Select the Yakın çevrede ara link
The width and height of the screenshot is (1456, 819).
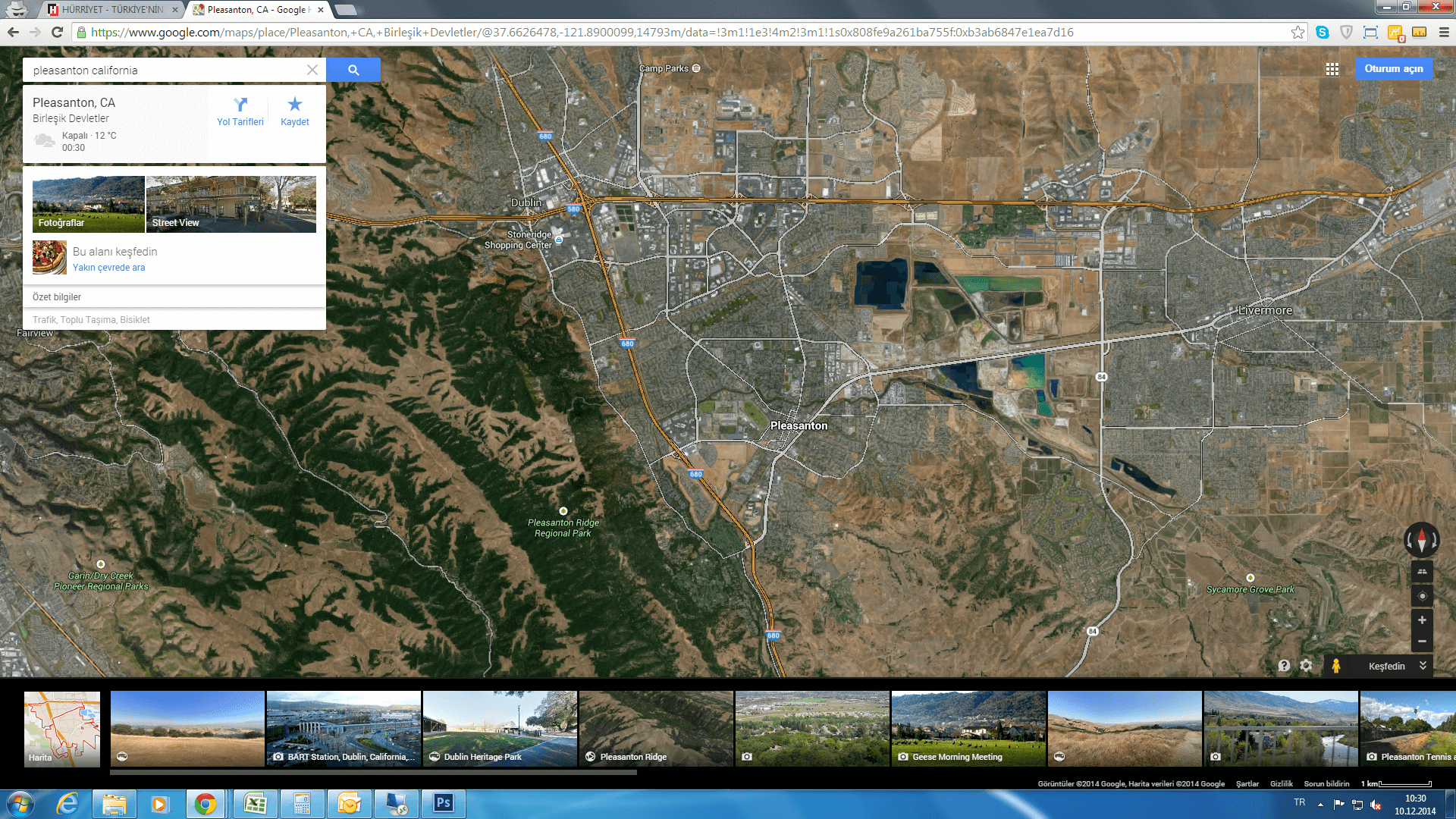pos(108,268)
